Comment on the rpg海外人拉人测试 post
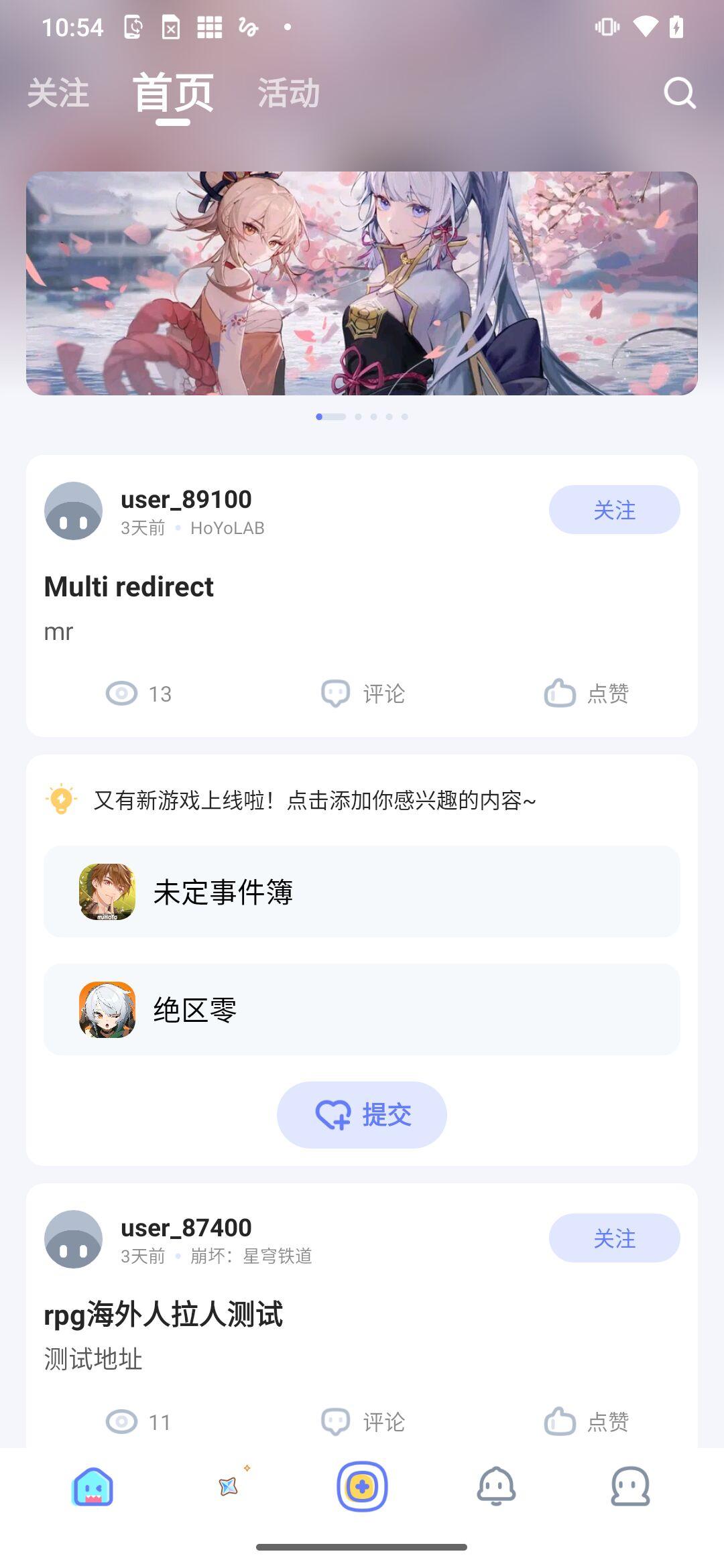 [x=363, y=1421]
